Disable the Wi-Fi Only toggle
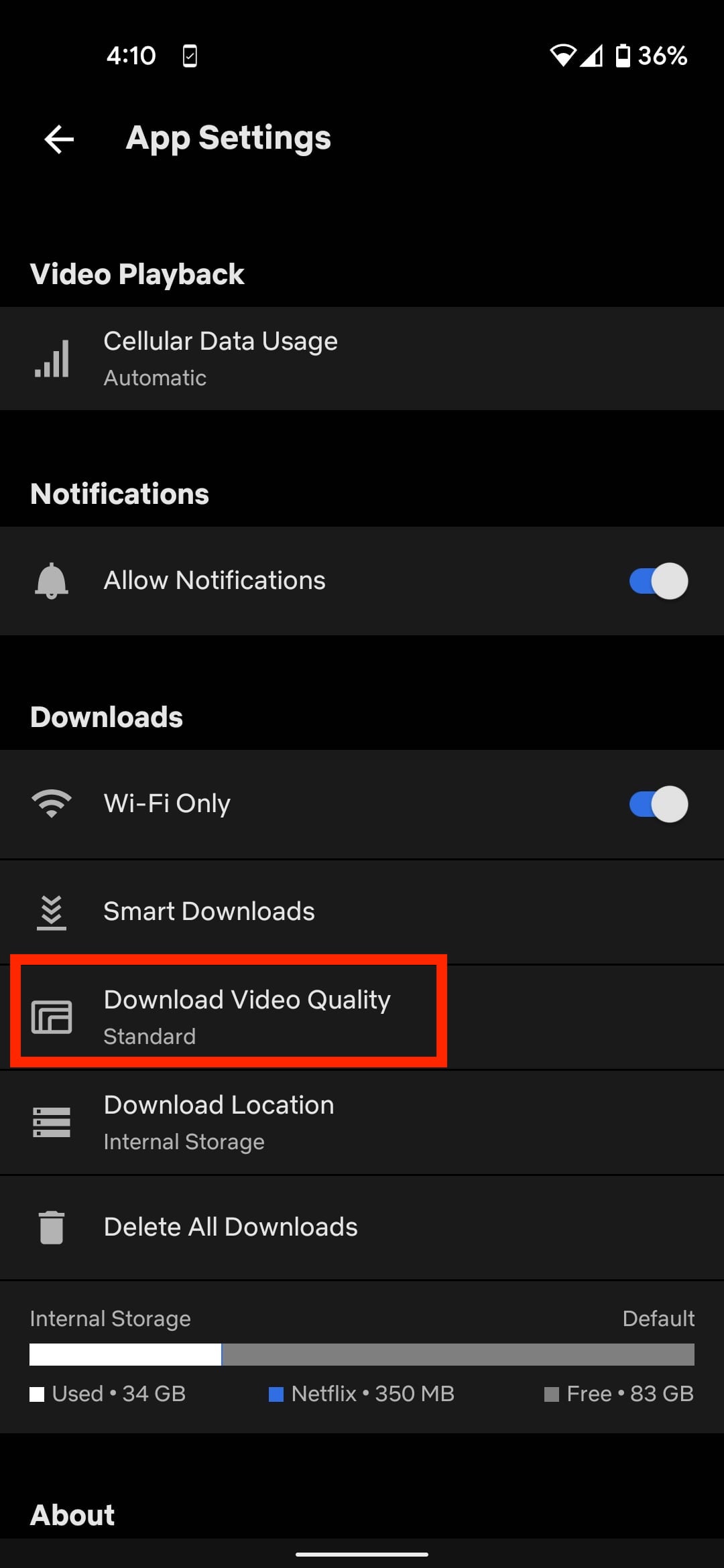The width and height of the screenshot is (724, 1568). [658, 804]
